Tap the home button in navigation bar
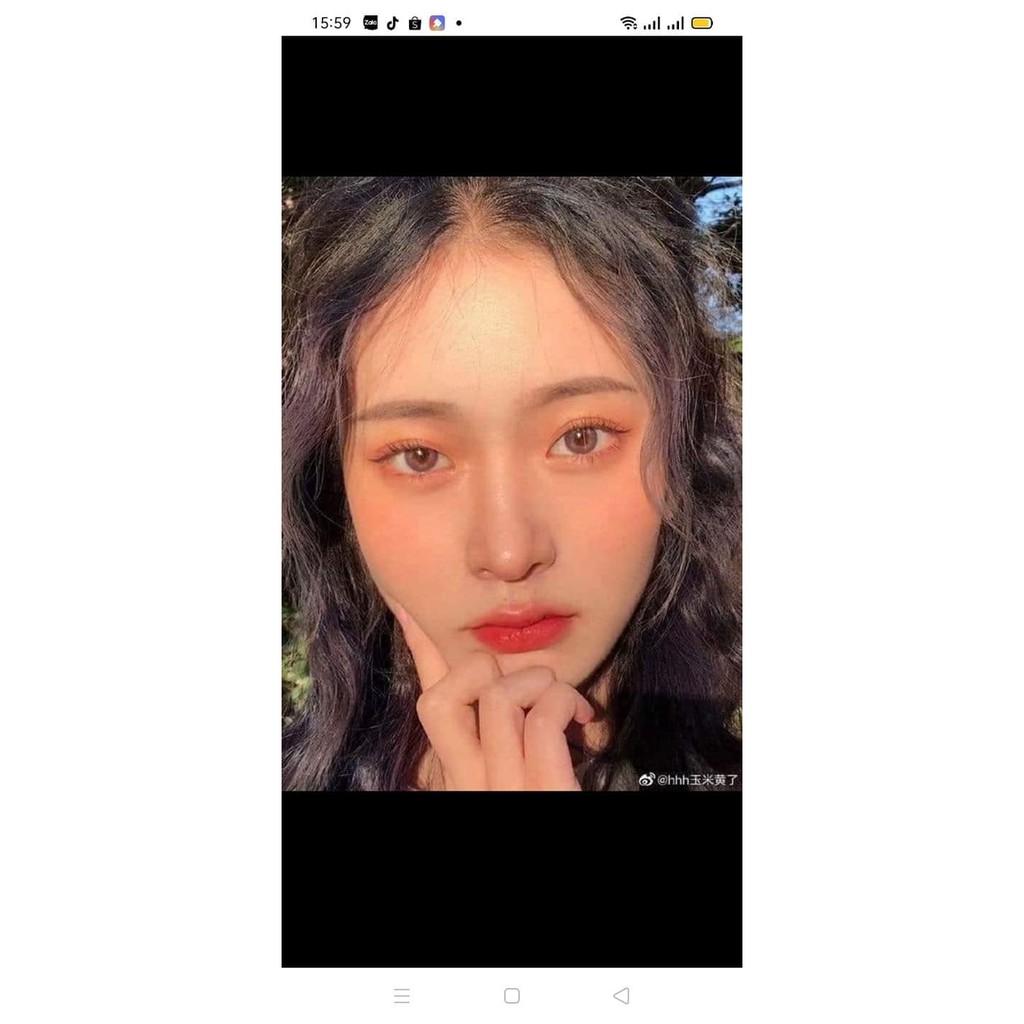Viewport: 1024px width, 1024px height. pos(512,995)
